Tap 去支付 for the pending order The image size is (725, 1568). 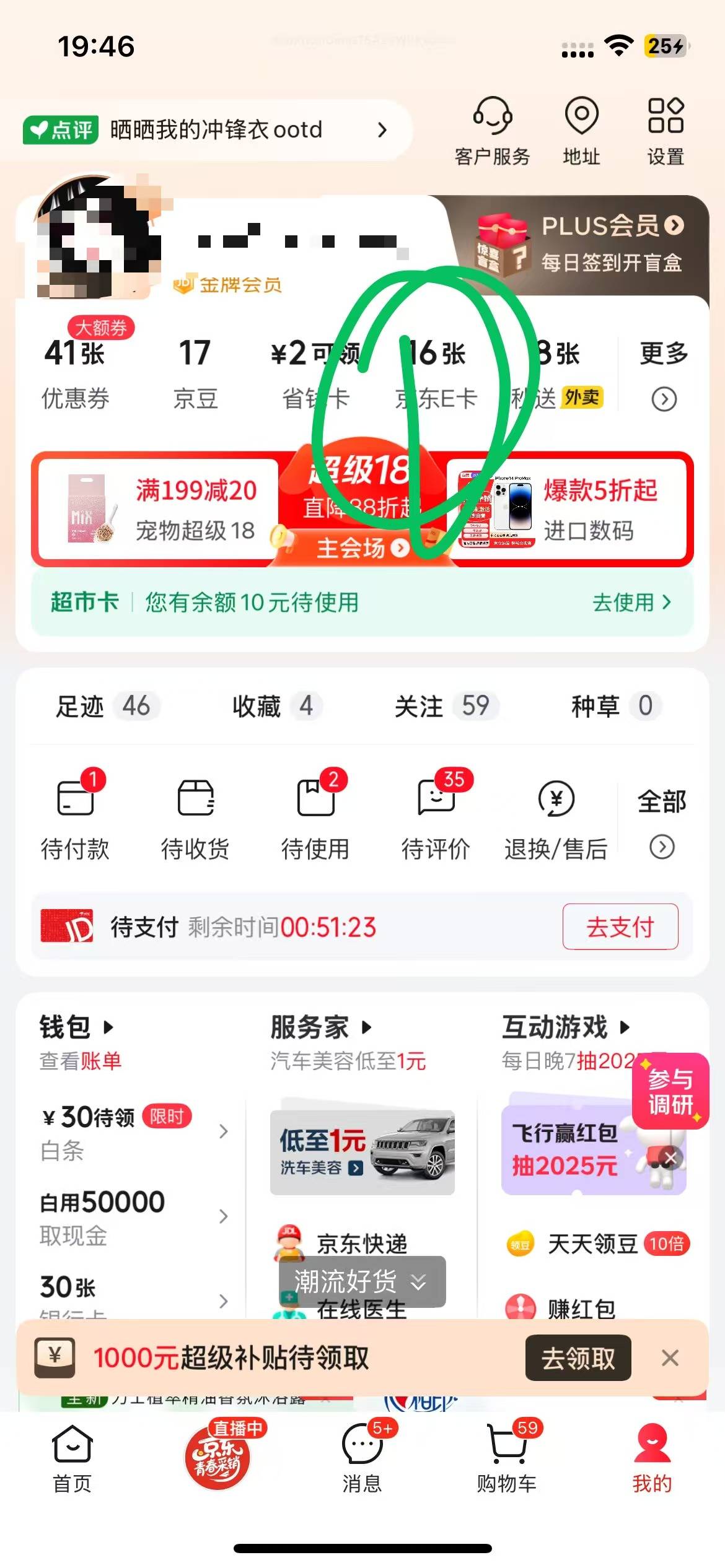[x=620, y=926]
